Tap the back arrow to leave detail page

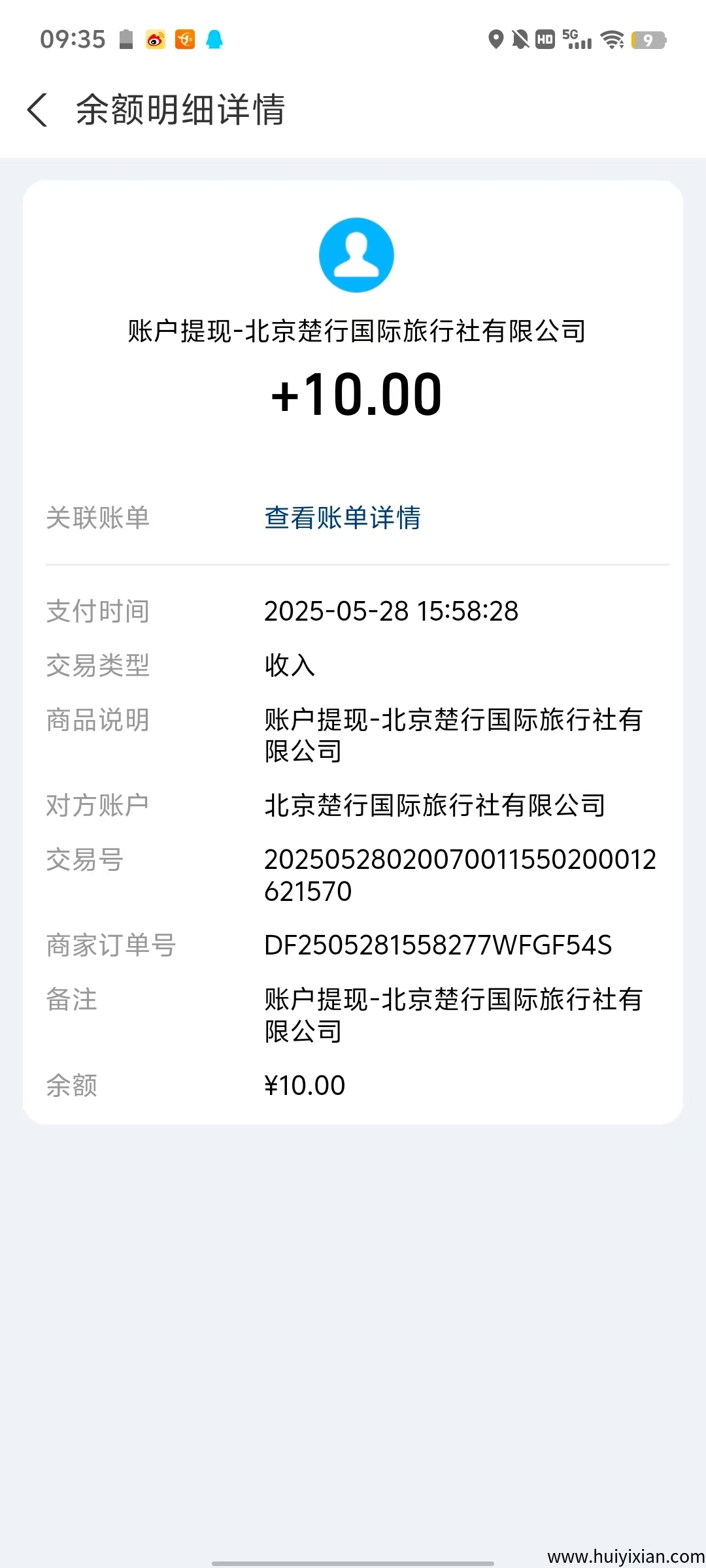coord(37,110)
